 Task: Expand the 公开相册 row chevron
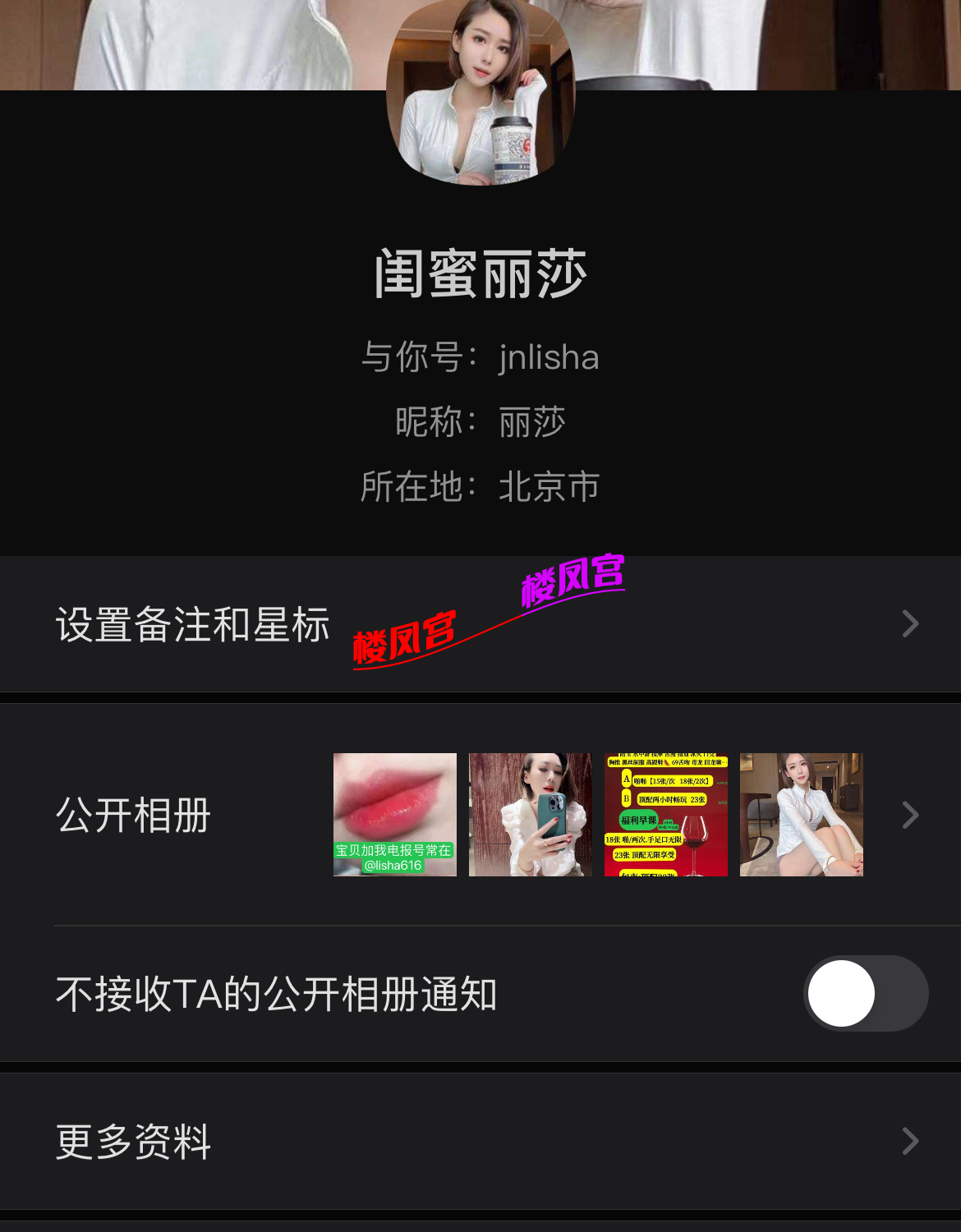(910, 815)
